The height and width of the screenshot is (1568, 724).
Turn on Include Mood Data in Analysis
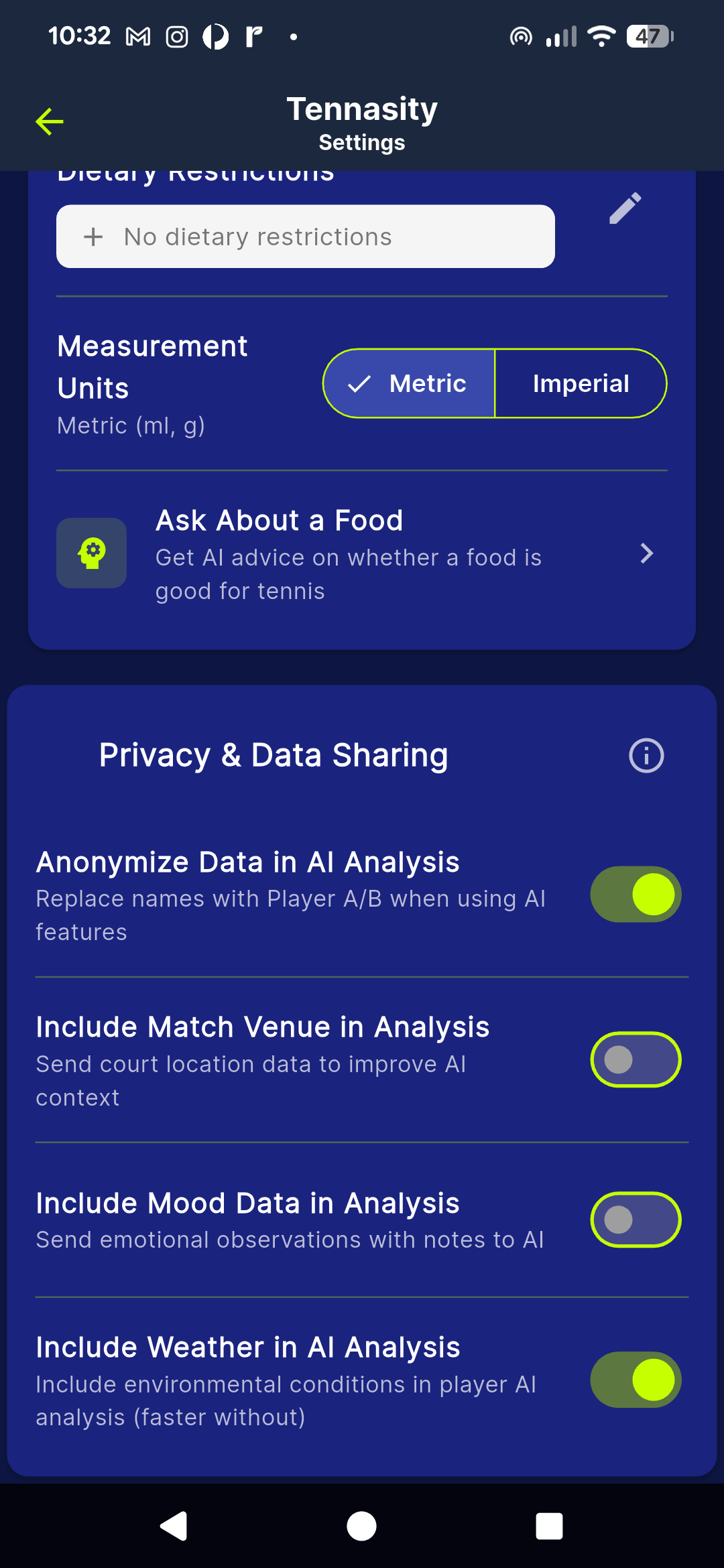(635, 1220)
